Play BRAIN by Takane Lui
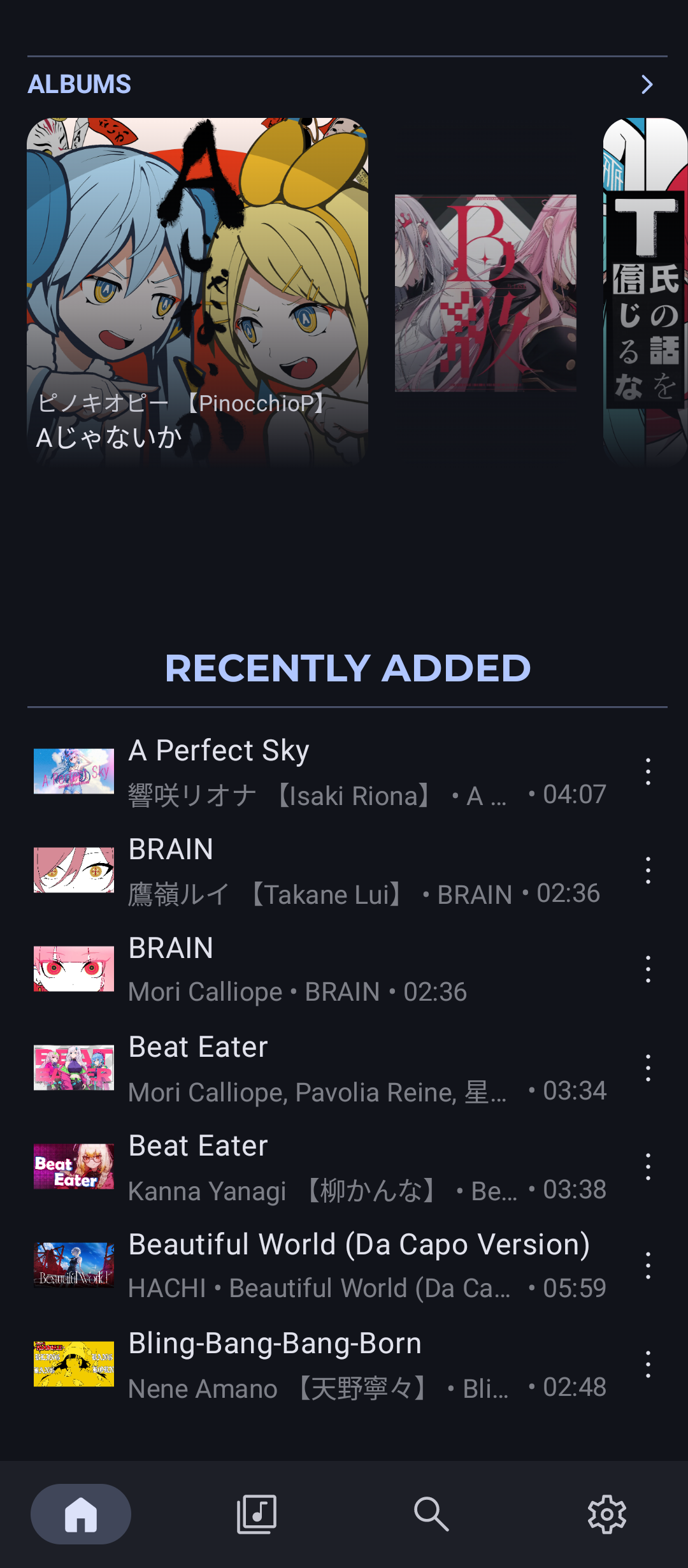 coord(319,870)
